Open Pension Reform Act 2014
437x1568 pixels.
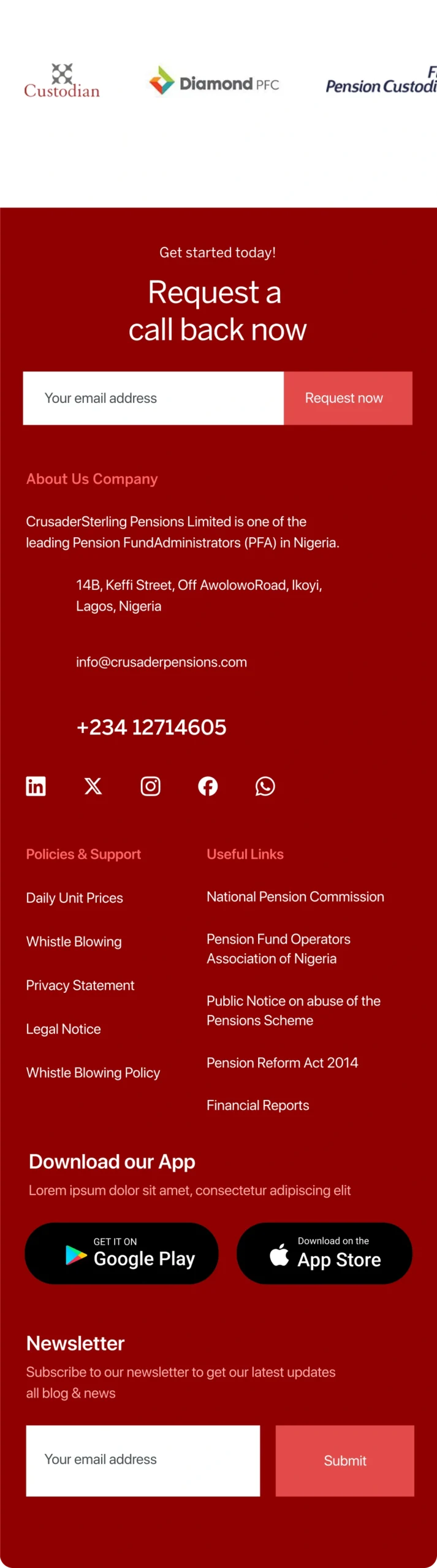pos(283,1063)
